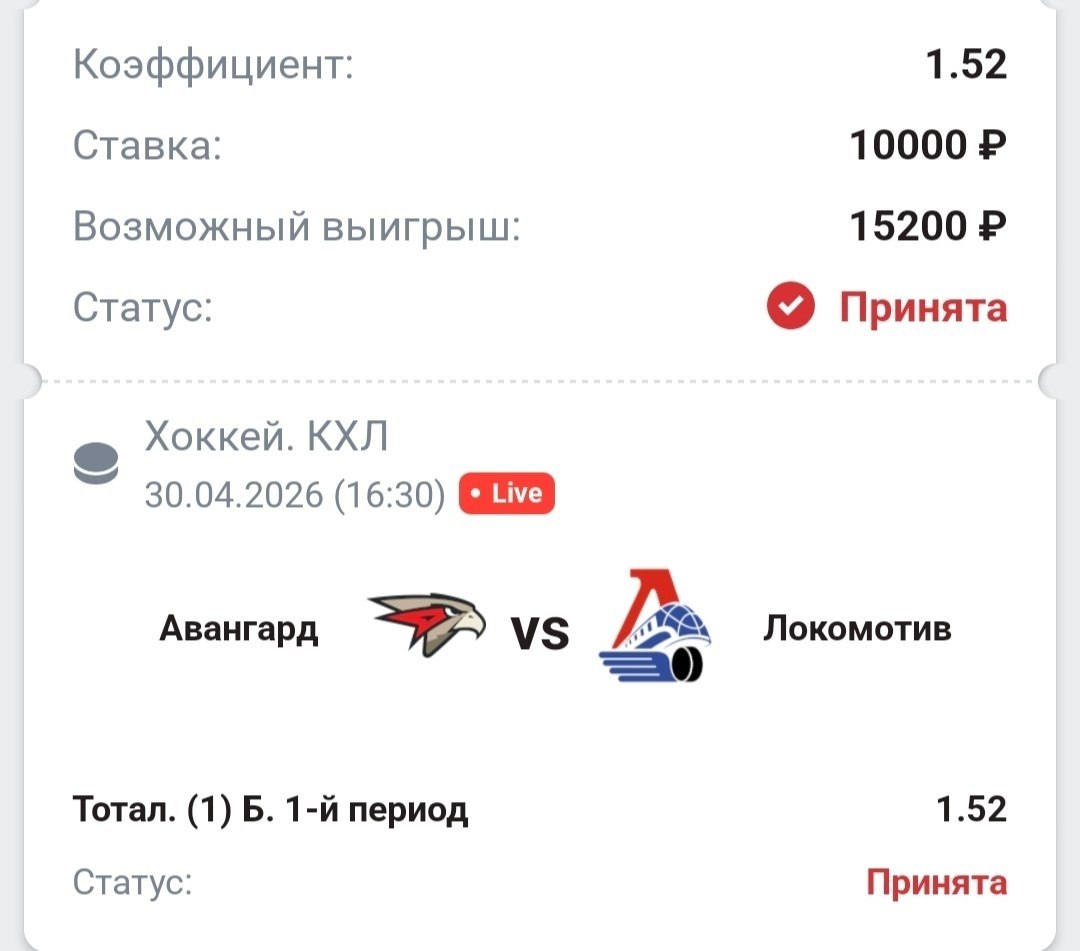
Task: Open the Авангард vs Локомотив match
Action: coord(541,630)
